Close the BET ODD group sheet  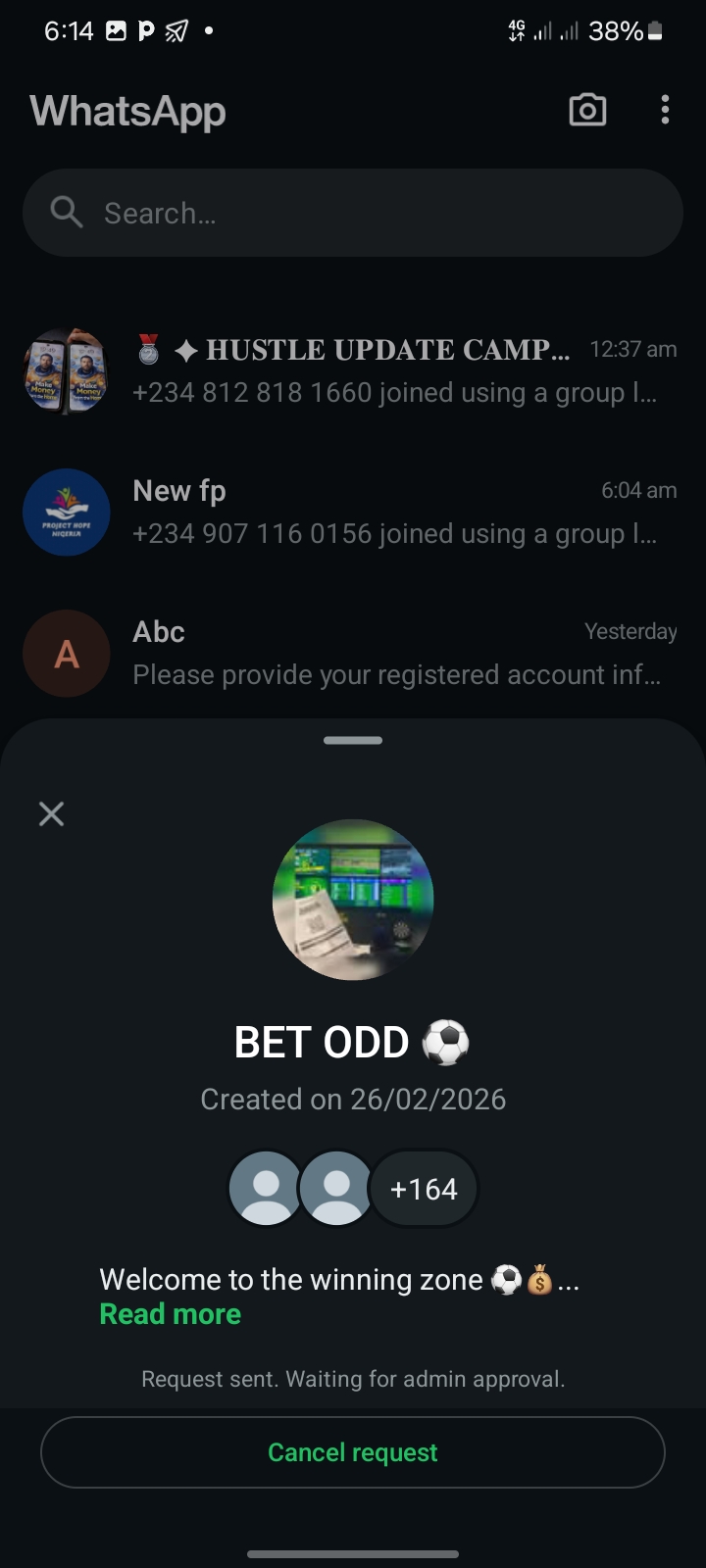[51, 813]
